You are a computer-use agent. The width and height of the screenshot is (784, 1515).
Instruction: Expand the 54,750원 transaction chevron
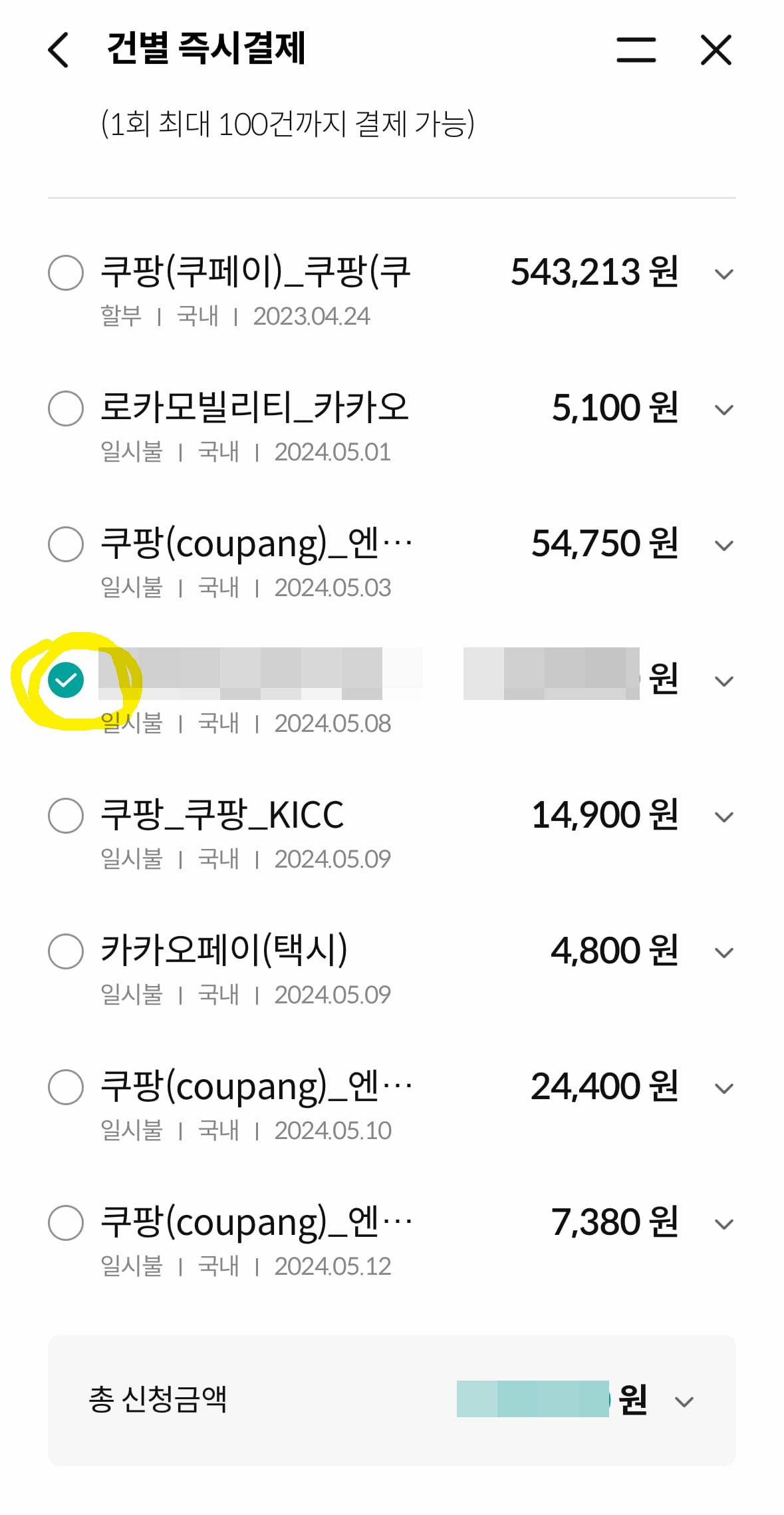725,546
